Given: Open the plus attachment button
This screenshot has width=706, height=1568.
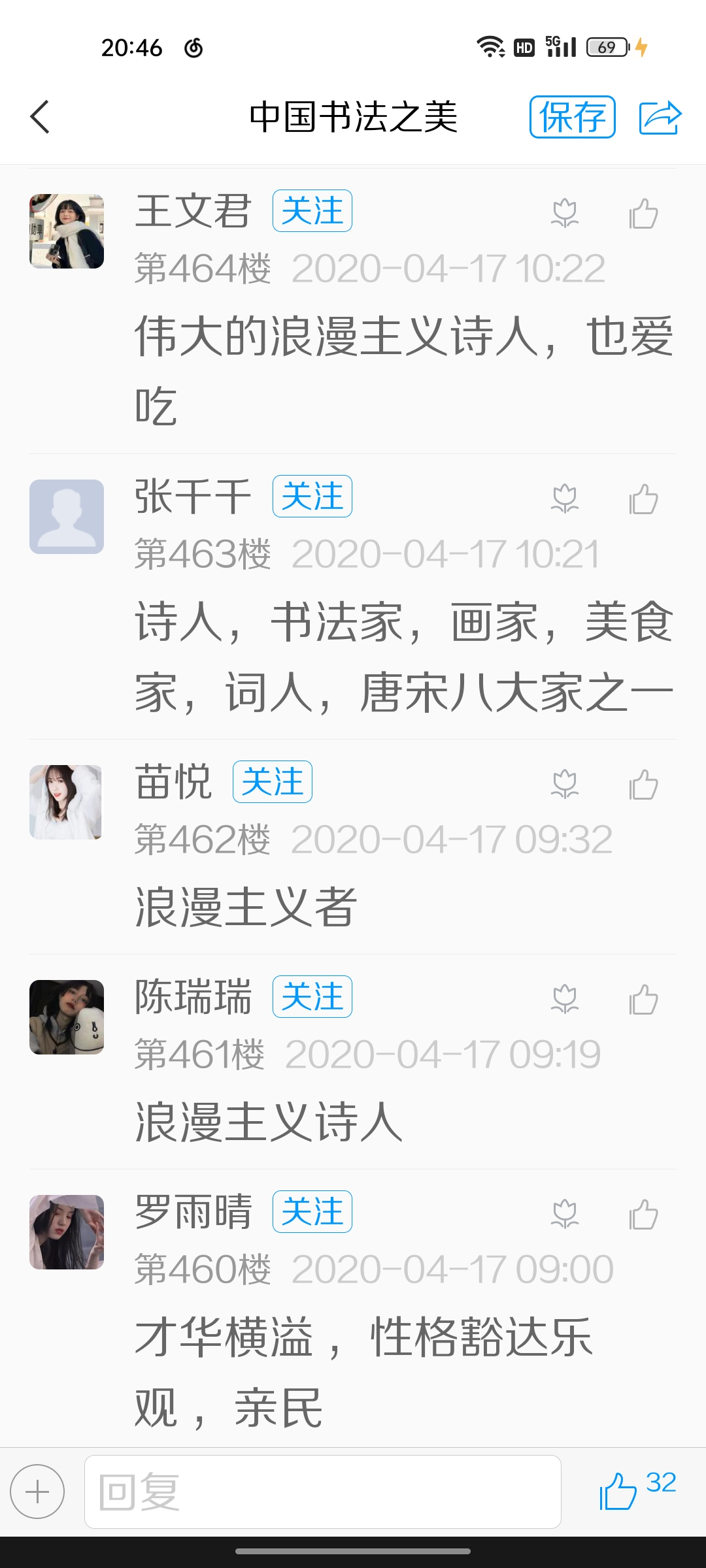Looking at the screenshot, I should coord(37,1492).
